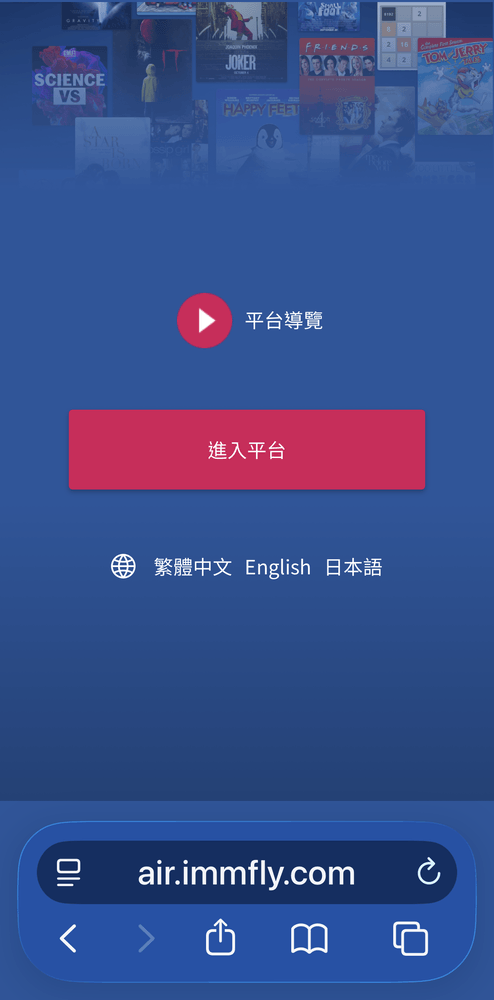The image size is (494, 1000).
Task: Switch language to 繁體中文
Action: (x=193, y=567)
